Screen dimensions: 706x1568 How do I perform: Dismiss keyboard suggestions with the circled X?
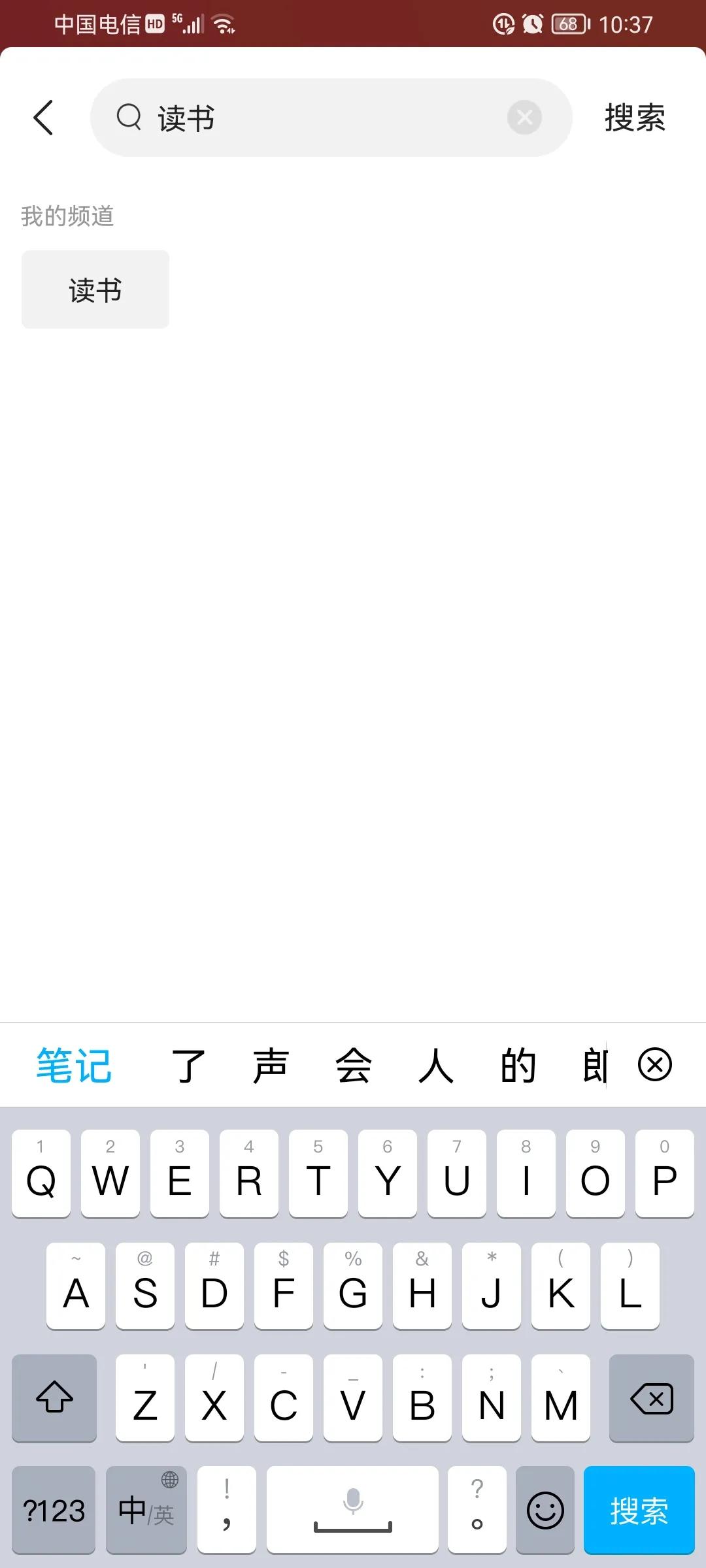click(x=655, y=1064)
